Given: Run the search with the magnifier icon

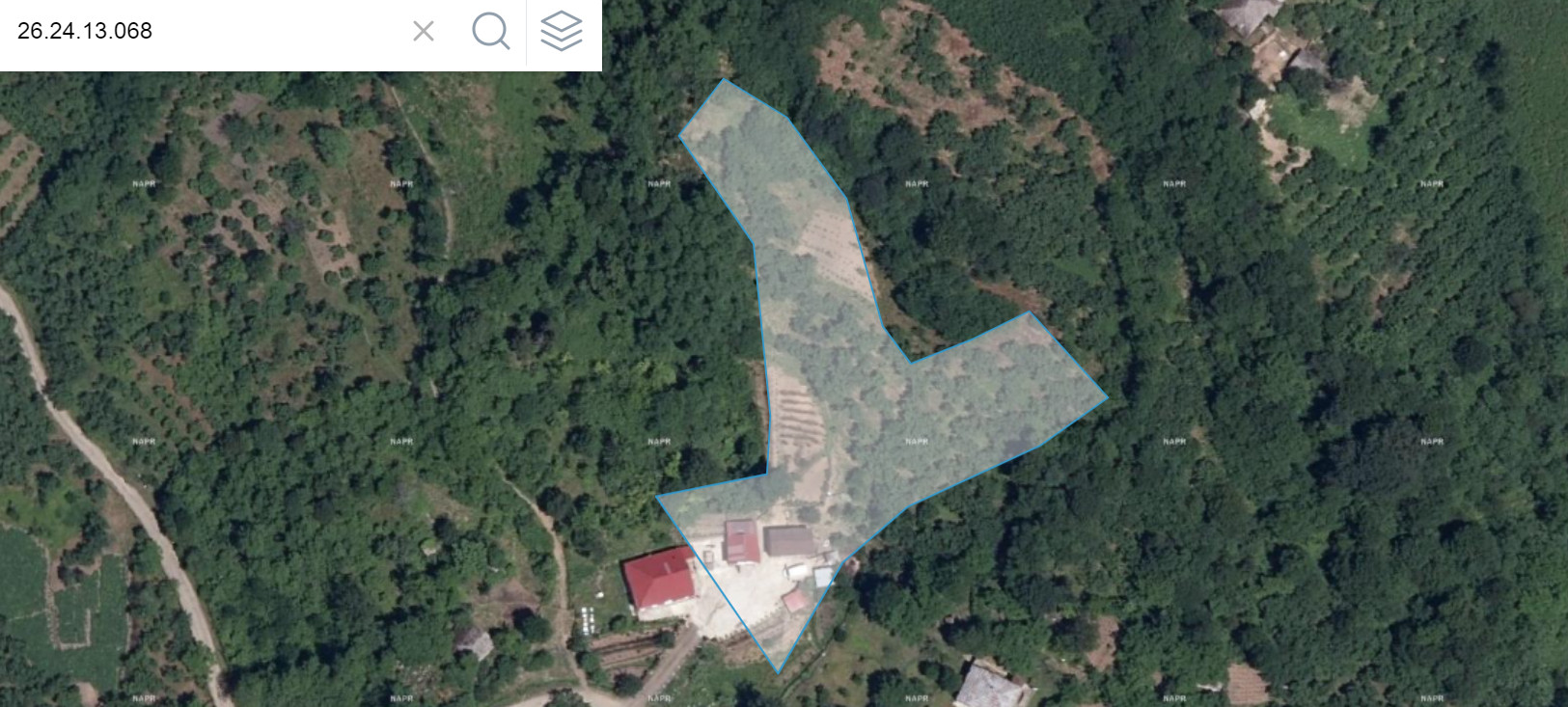Looking at the screenshot, I should [490, 31].
